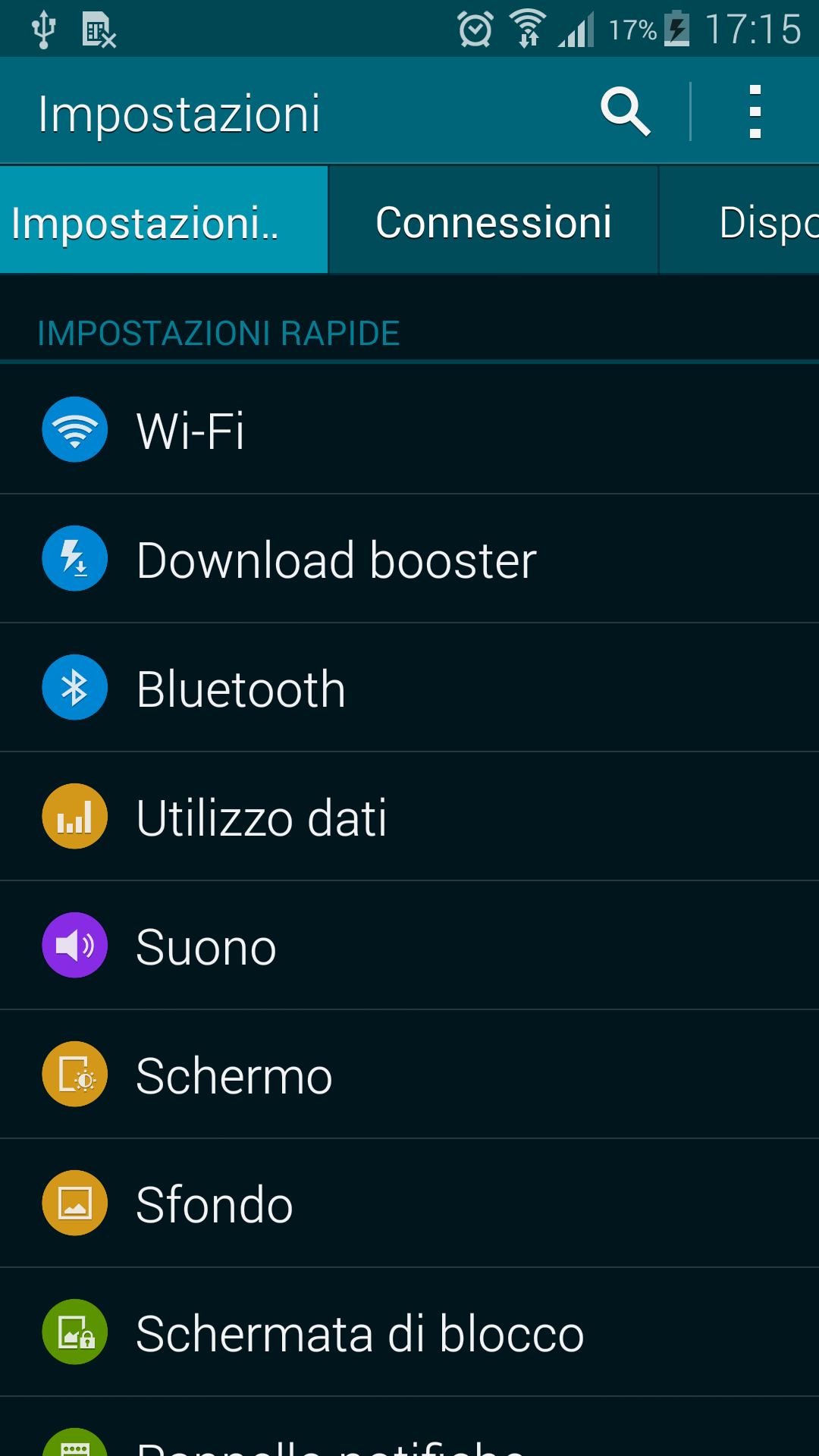
Task: Open Utilizzo dati
Action: click(409, 817)
